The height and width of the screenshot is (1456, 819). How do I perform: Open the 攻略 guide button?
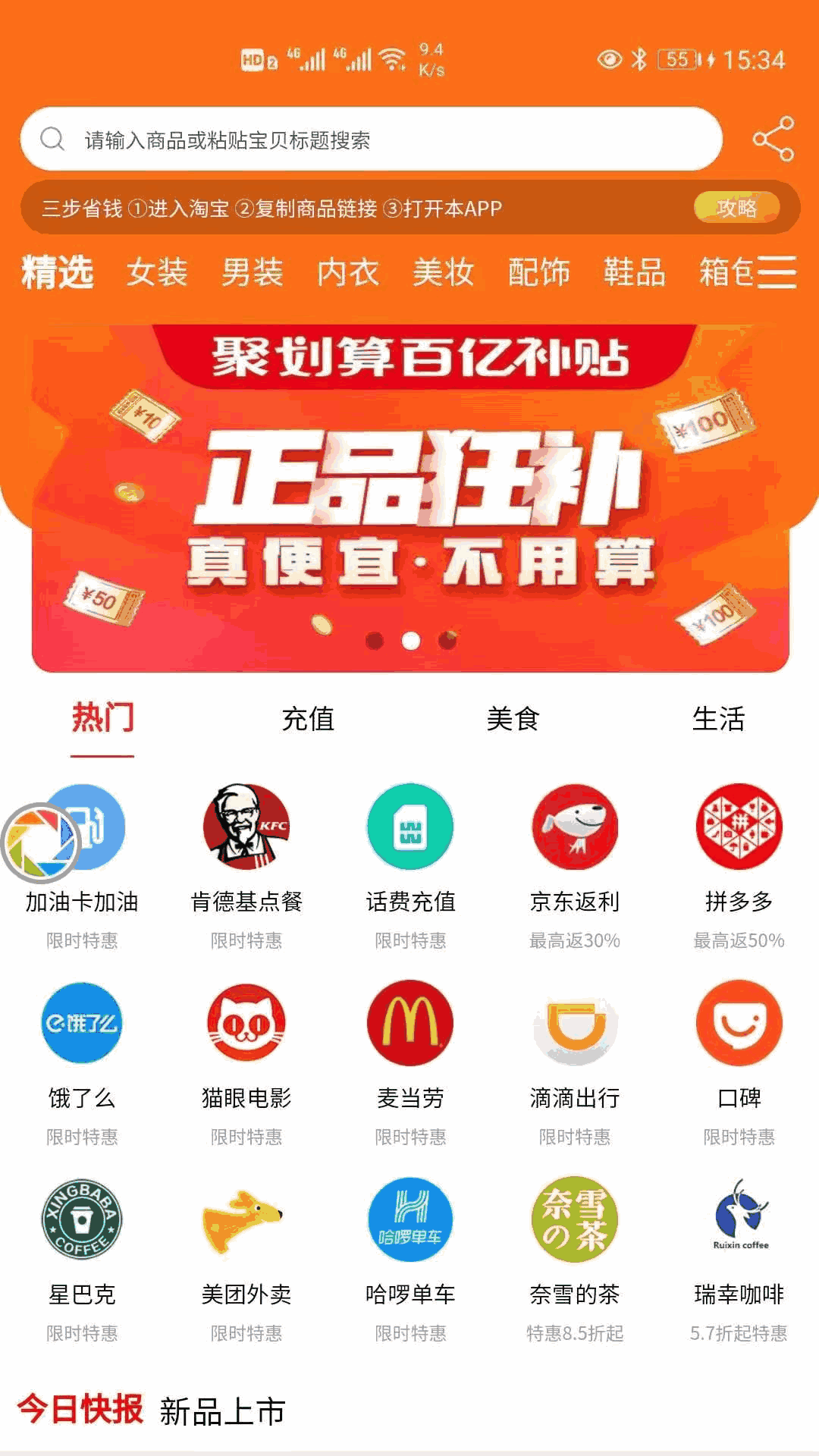tap(736, 208)
